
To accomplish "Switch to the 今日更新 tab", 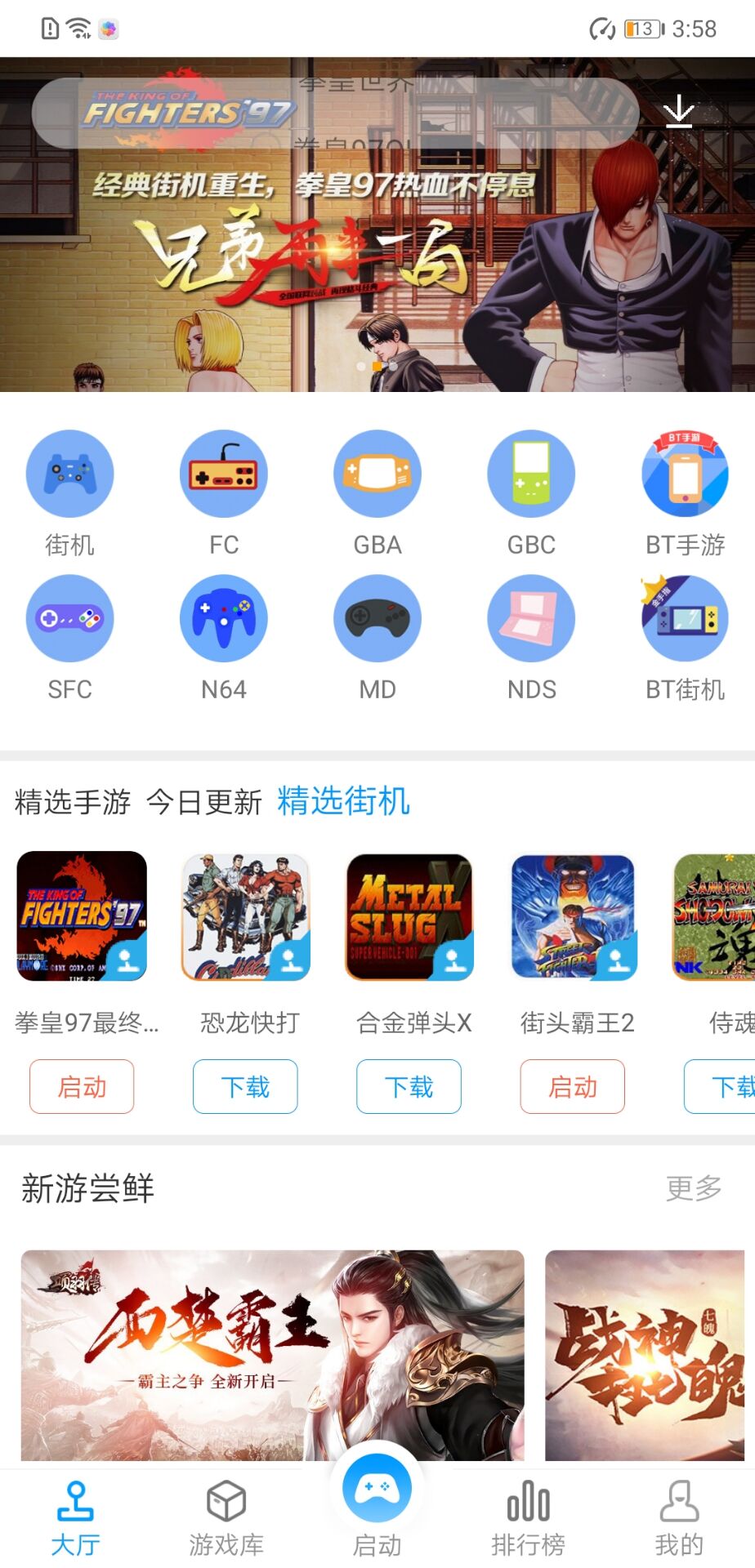I will (203, 802).
